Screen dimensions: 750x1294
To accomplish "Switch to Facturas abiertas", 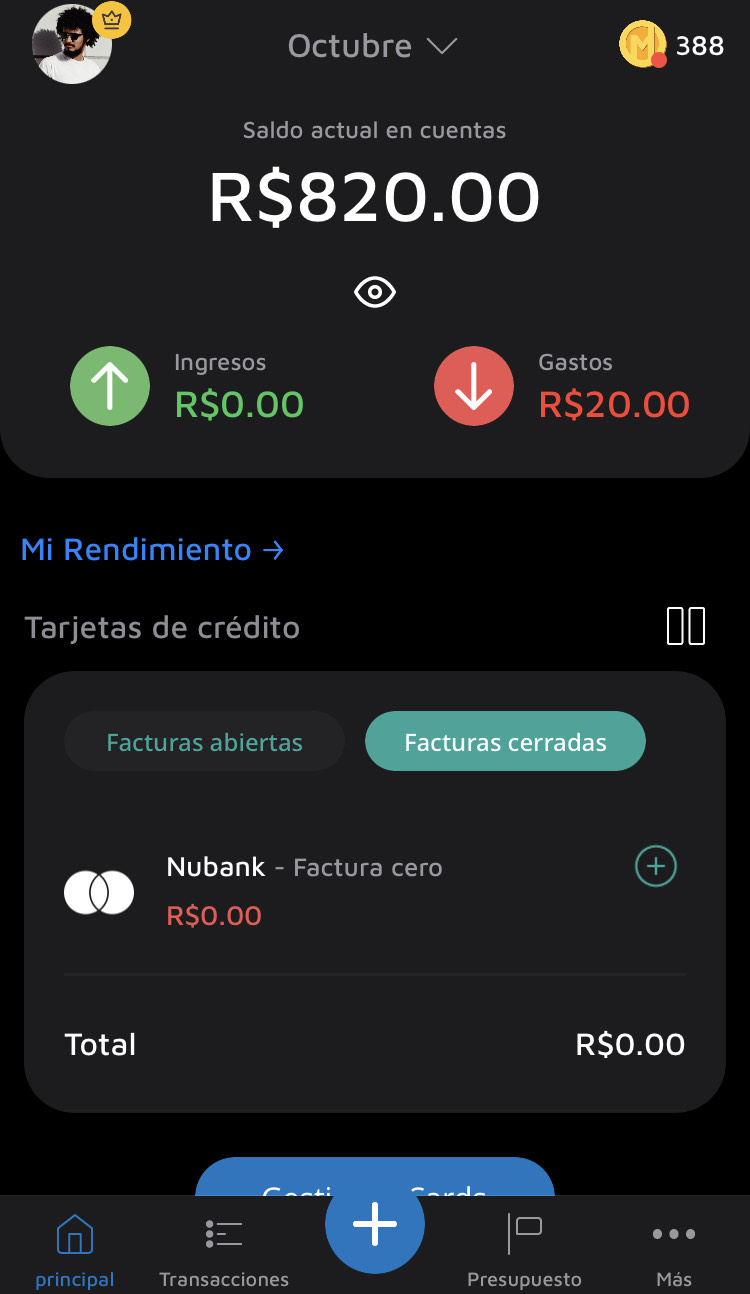I will [204, 742].
